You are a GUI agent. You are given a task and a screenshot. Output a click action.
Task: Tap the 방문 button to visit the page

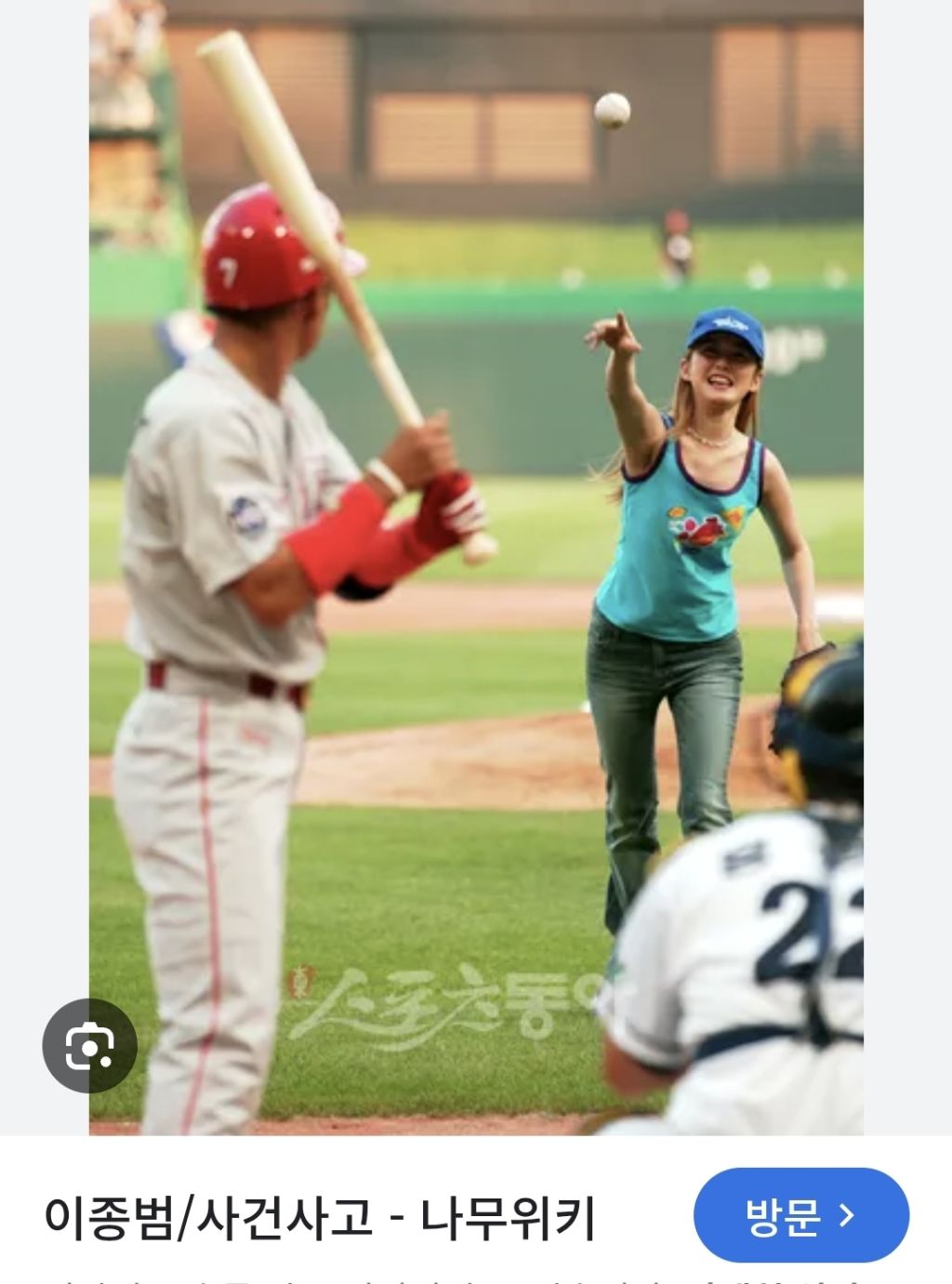tap(800, 1215)
